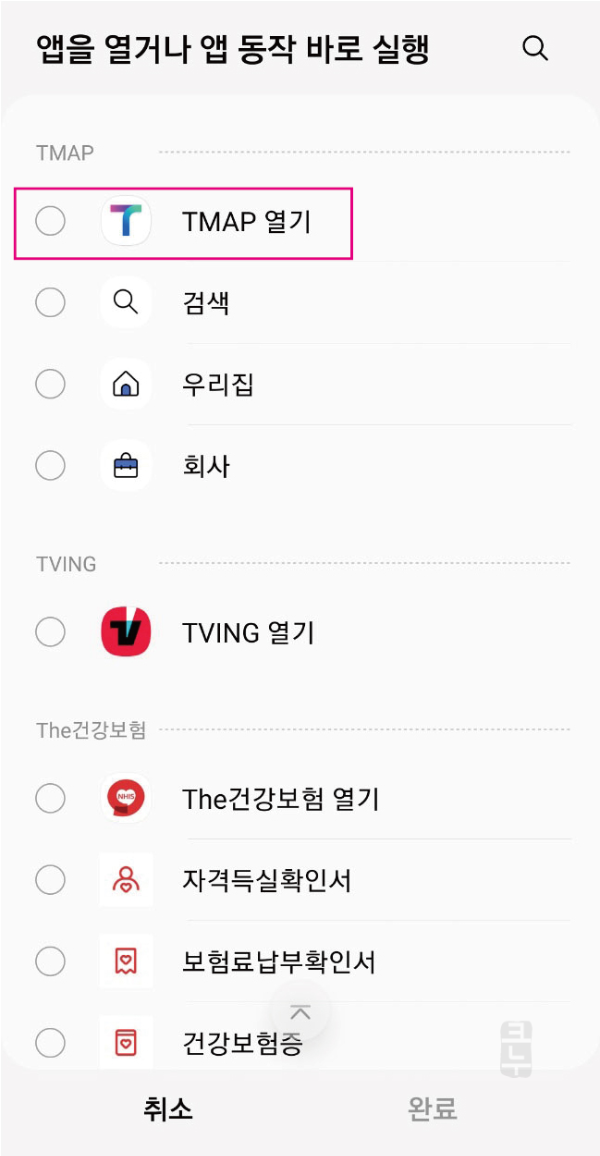
Task: Tap the scroll-to-top arrow button
Action: tap(300, 1011)
